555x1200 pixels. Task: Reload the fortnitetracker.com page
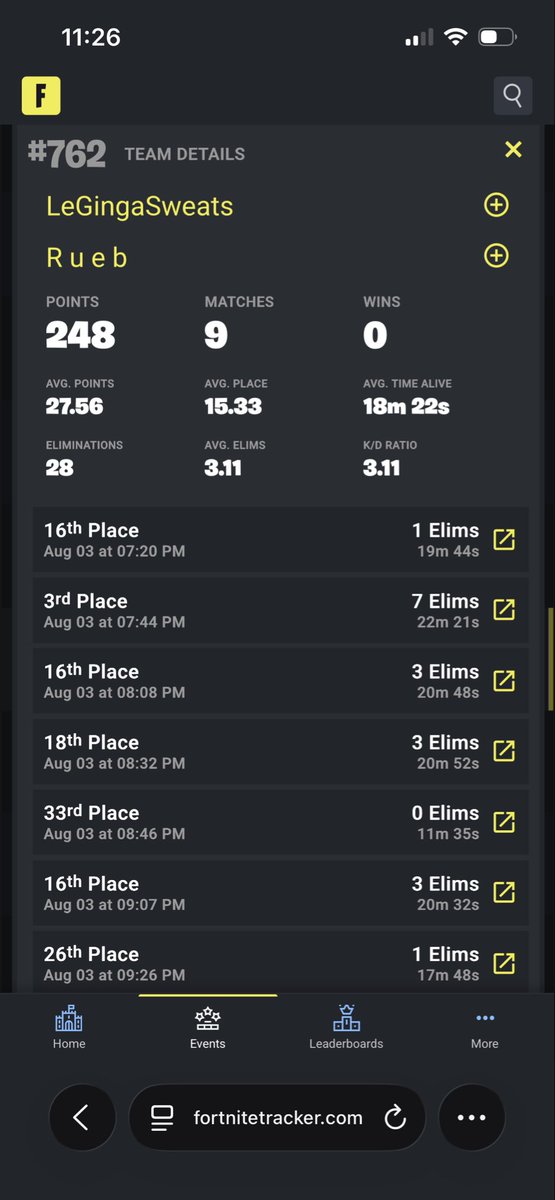point(396,1118)
